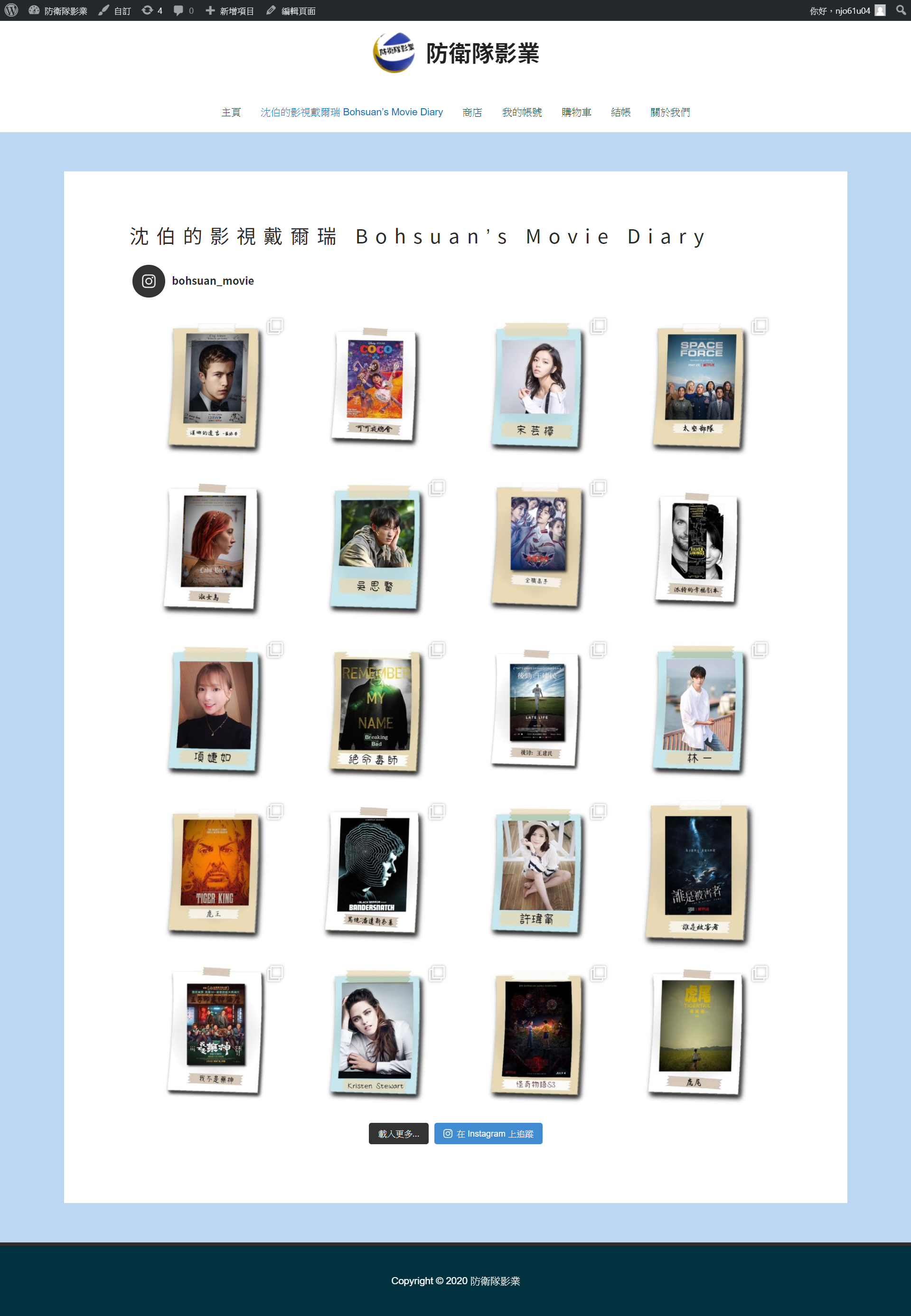Open the 購物車 page
The width and height of the screenshot is (911, 1316).
575,112
